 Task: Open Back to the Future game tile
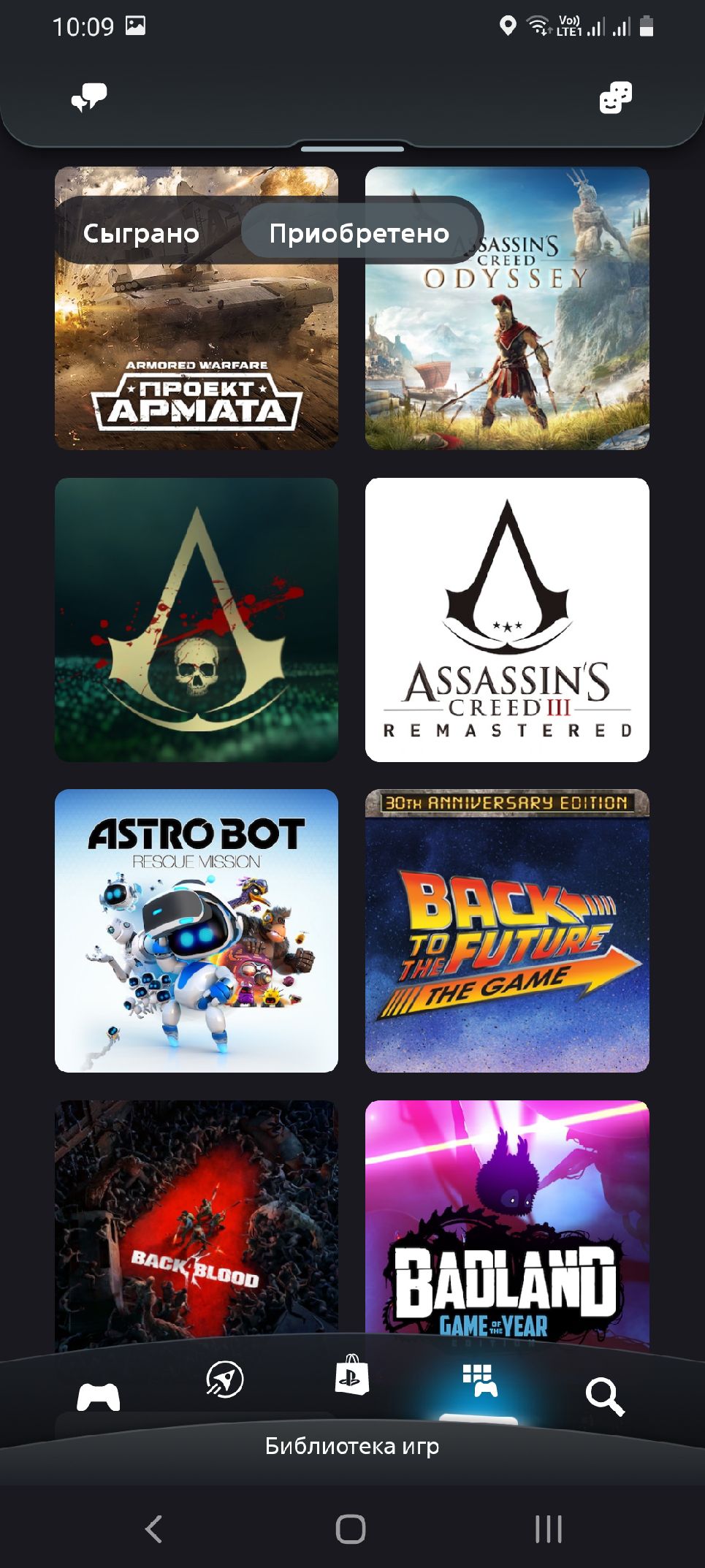click(507, 931)
